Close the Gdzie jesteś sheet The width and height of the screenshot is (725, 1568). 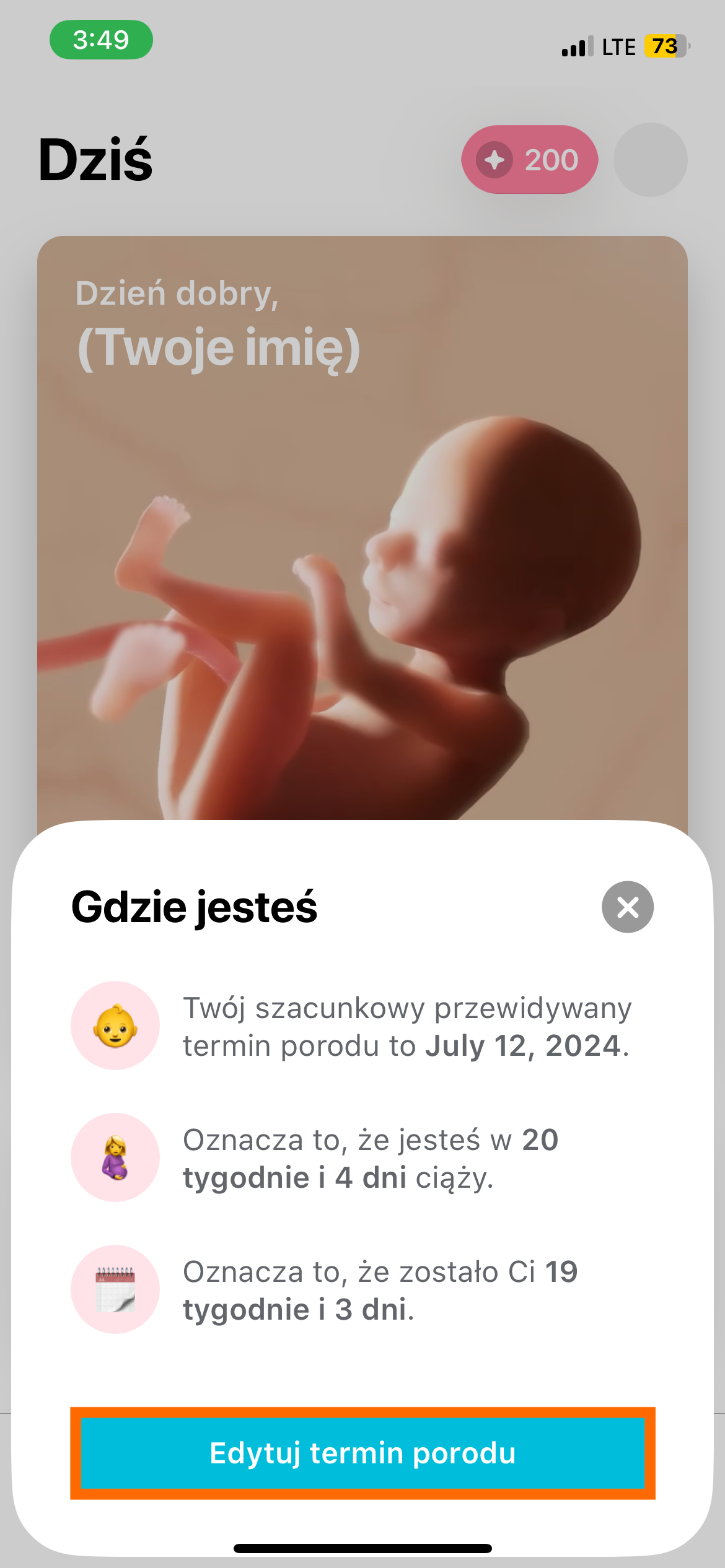click(627, 907)
